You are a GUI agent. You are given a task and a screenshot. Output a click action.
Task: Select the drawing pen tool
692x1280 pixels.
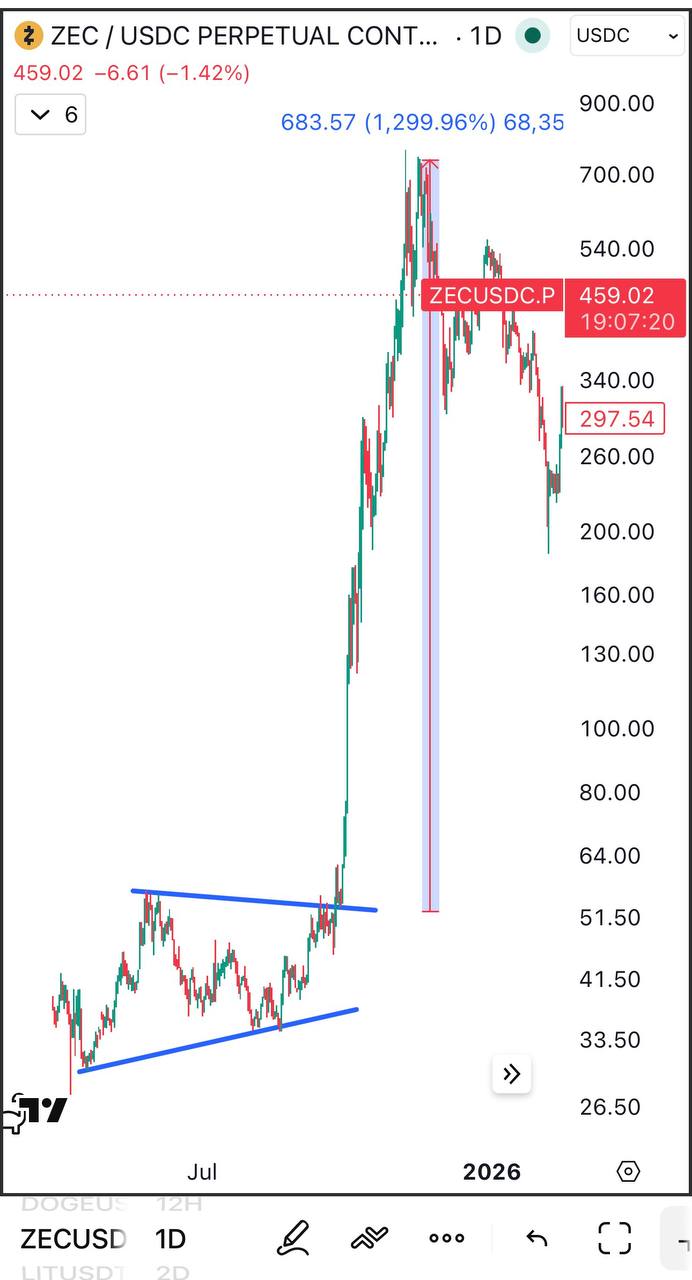293,1238
